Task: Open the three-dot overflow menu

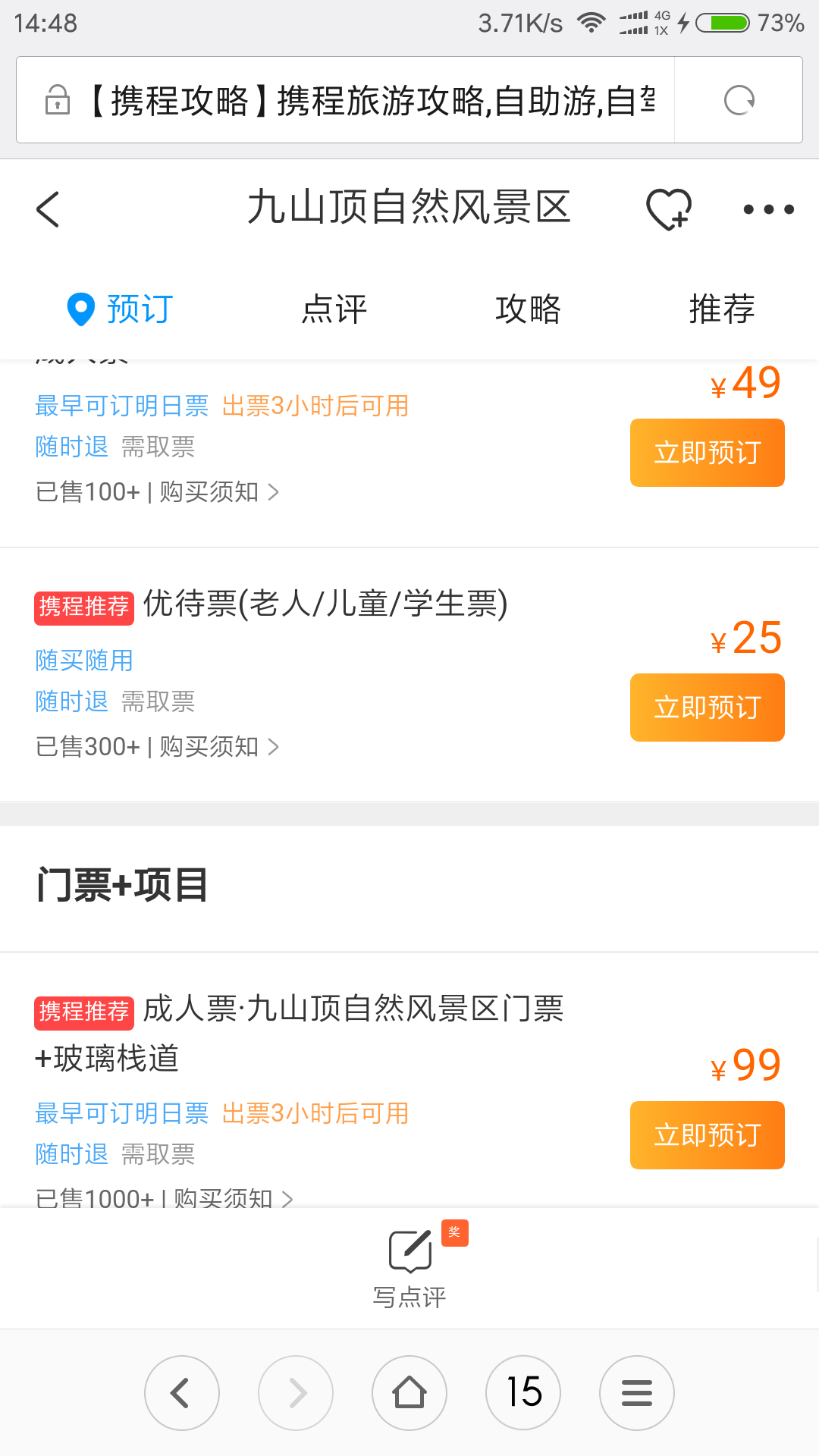Action: click(x=768, y=209)
